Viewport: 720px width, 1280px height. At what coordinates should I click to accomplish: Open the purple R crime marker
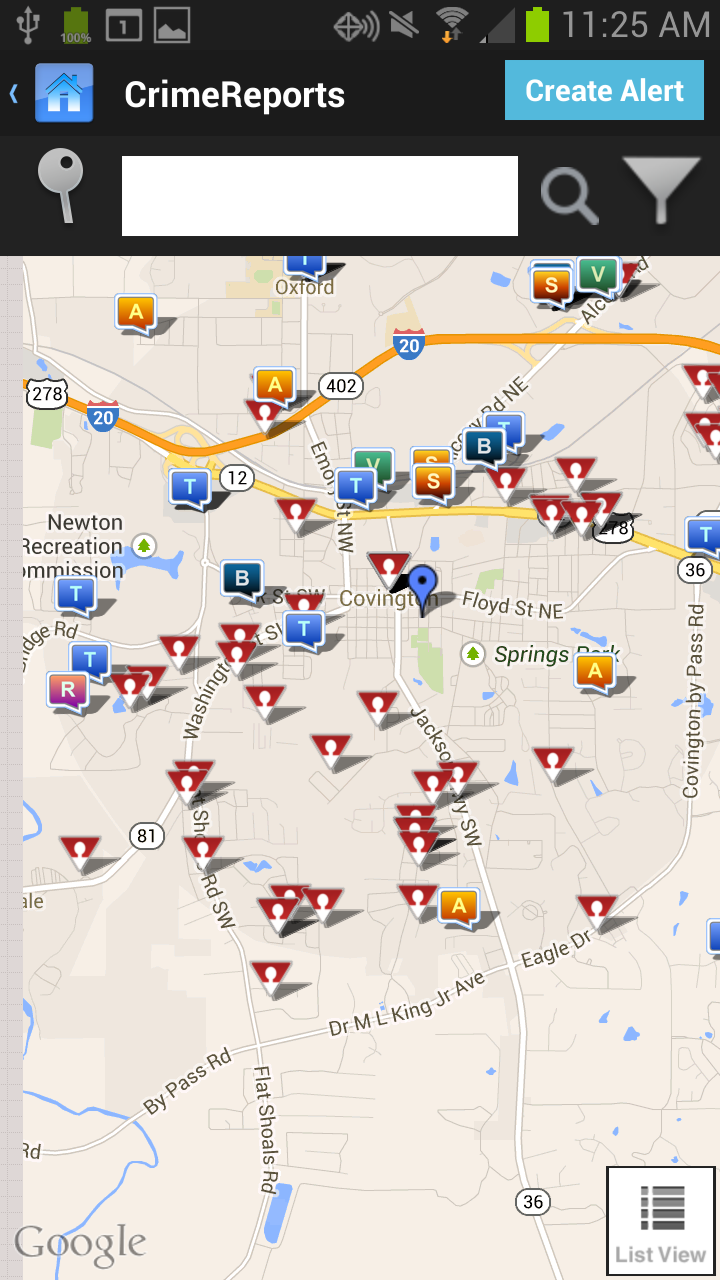(x=67, y=689)
